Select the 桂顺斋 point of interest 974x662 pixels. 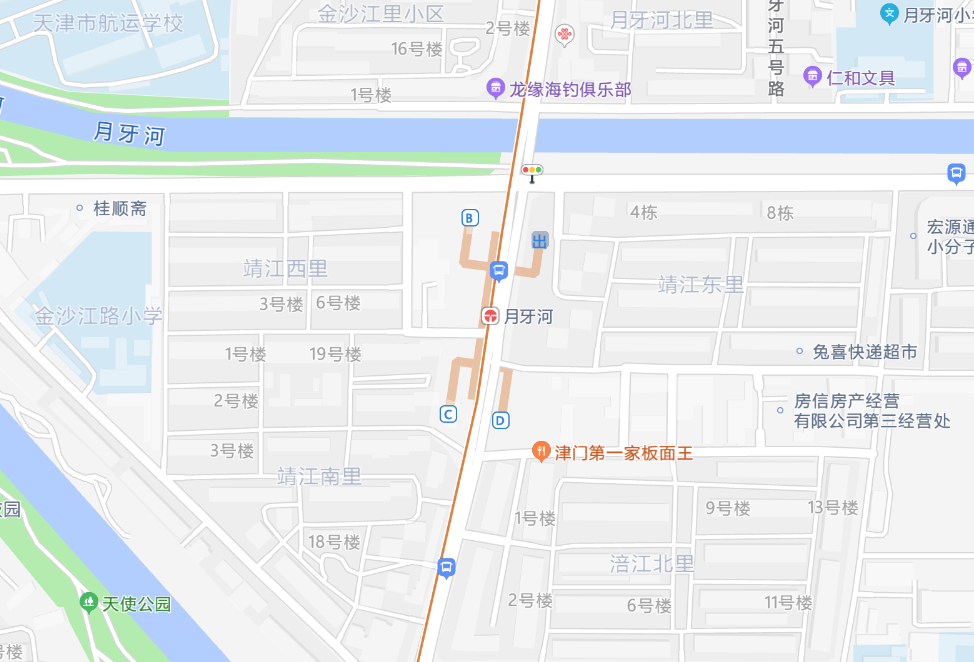point(80,208)
